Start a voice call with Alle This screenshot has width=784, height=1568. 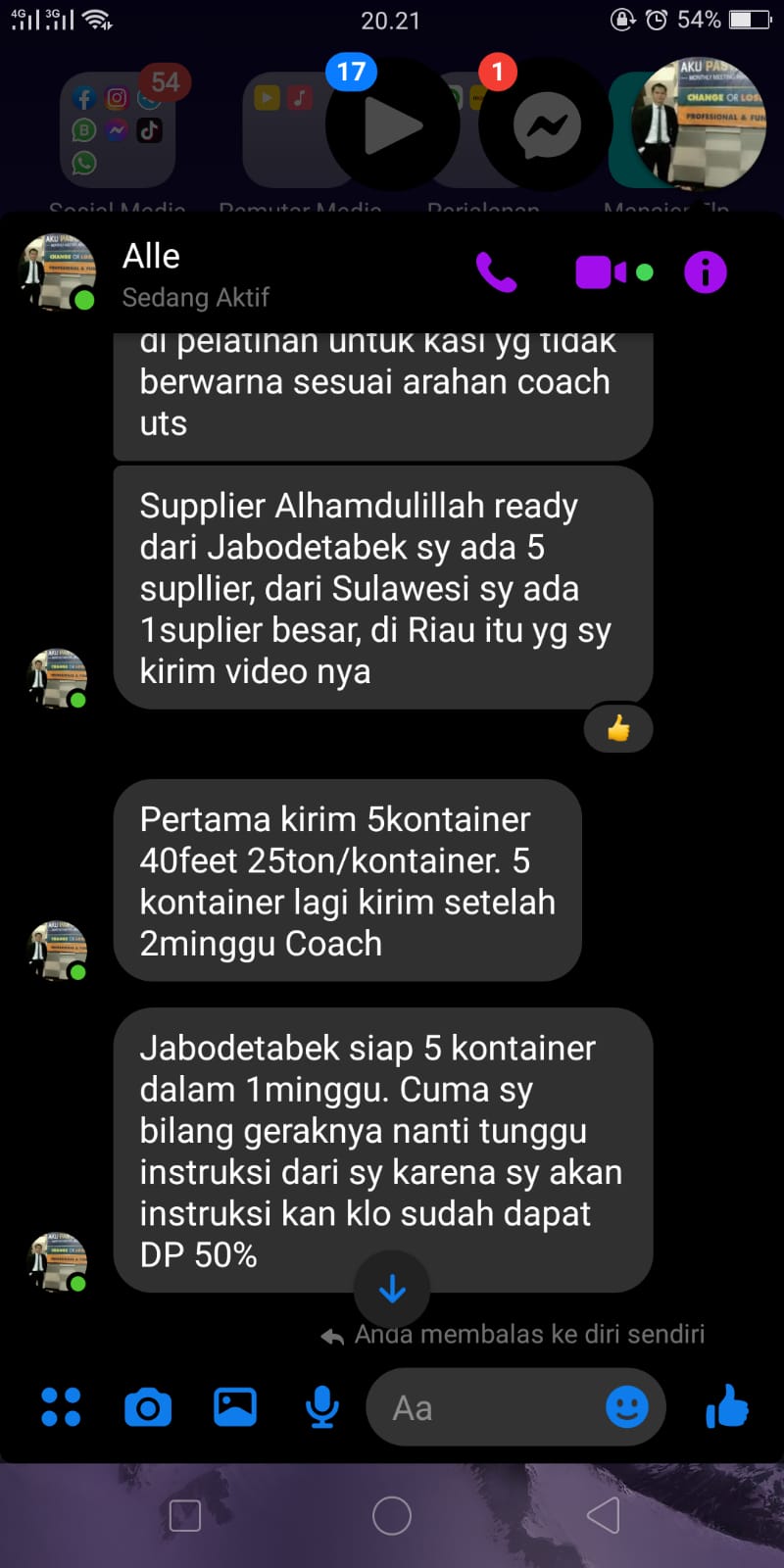(x=496, y=272)
